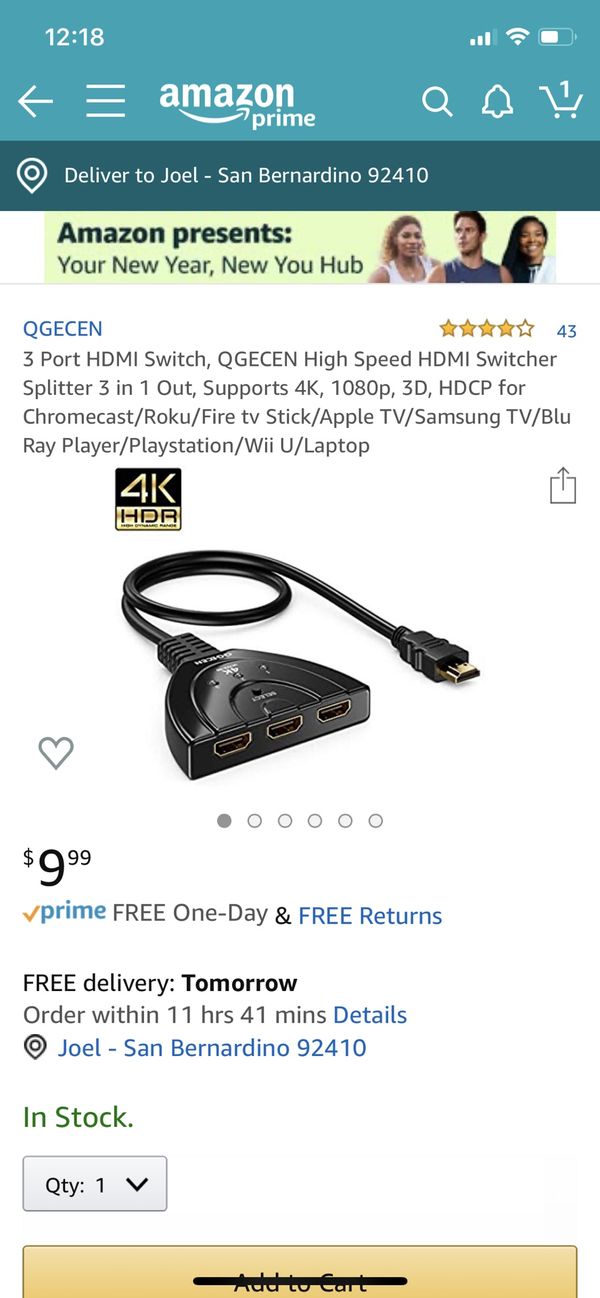The height and width of the screenshot is (1298, 600).
Task: Open the FREE Returns link
Action: 370,915
